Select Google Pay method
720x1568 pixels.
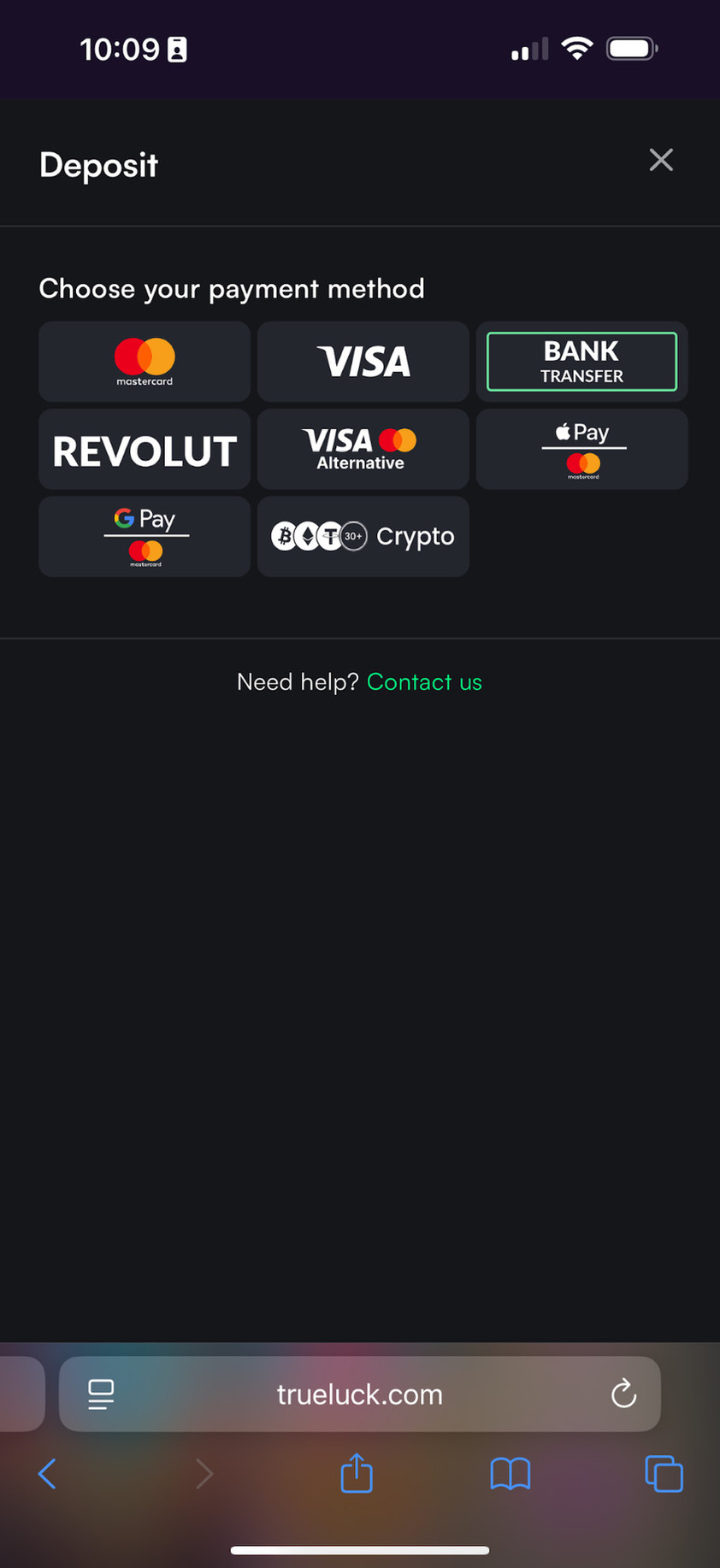tap(145, 537)
